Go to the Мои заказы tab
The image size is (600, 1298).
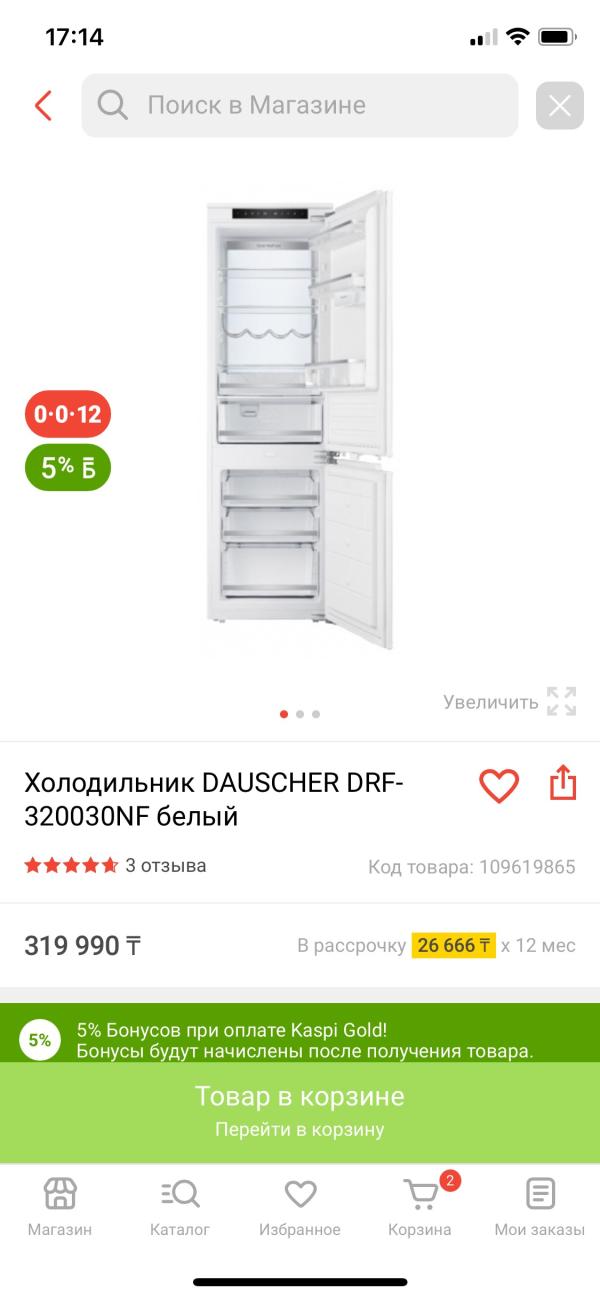tap(540, 1207)
